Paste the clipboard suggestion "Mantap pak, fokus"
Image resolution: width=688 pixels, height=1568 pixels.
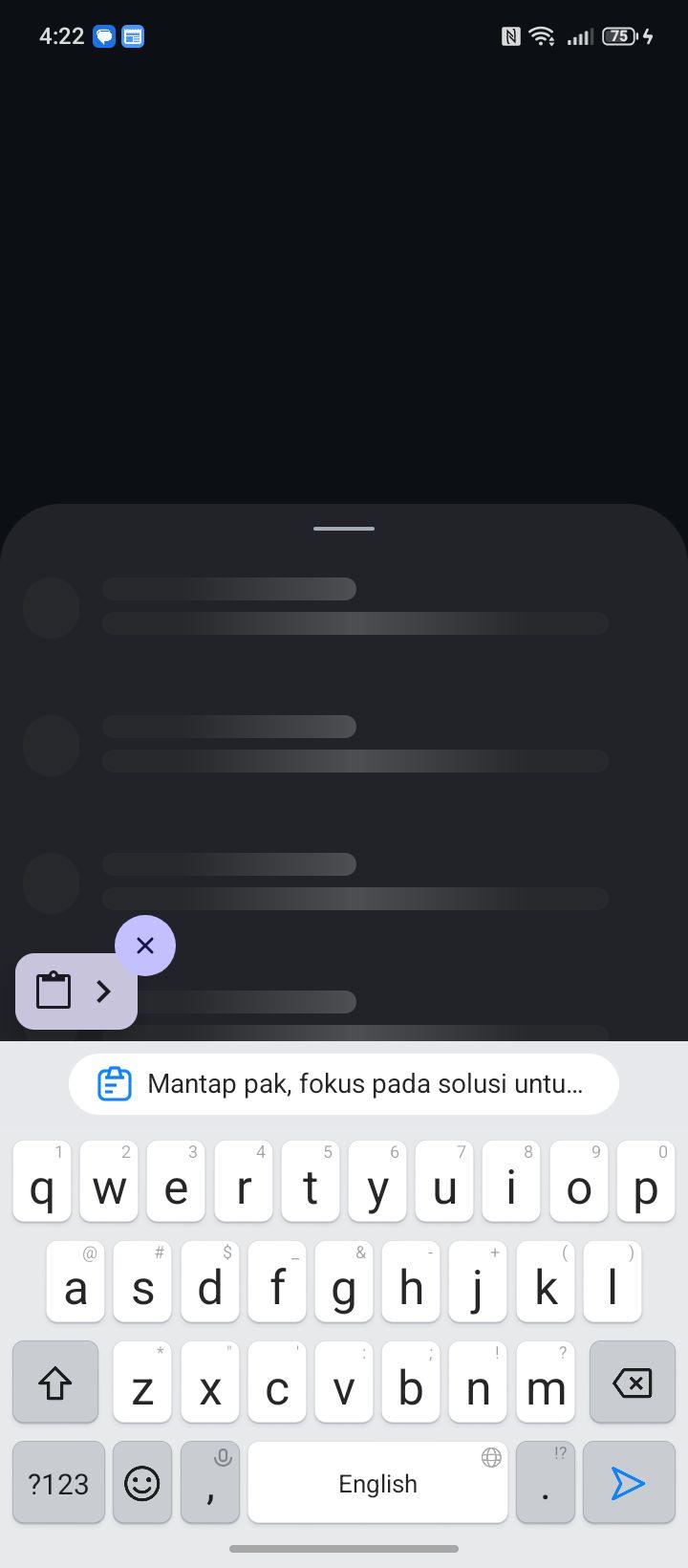(x=344, y=1084)
